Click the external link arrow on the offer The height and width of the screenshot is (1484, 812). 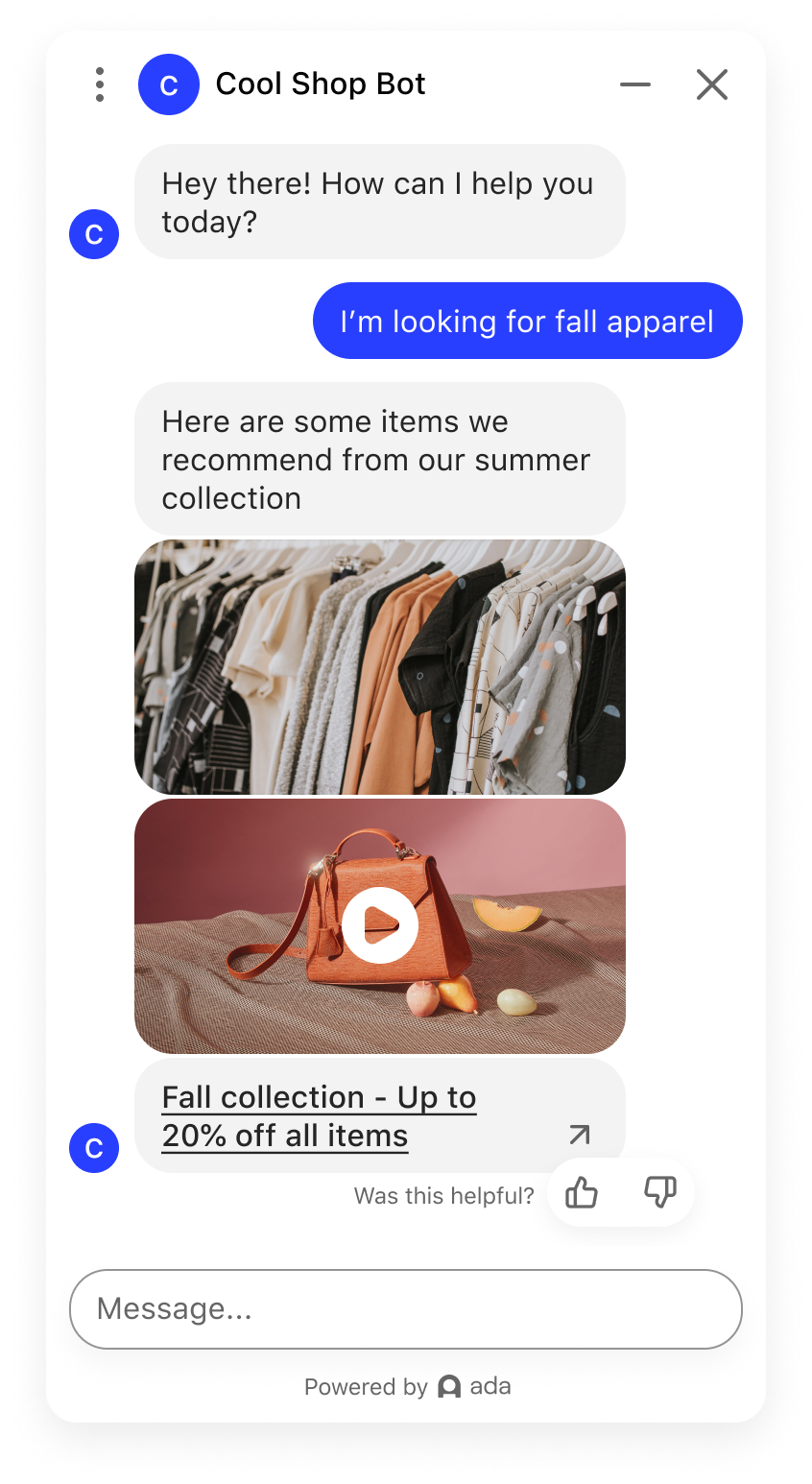point(580,1135)
